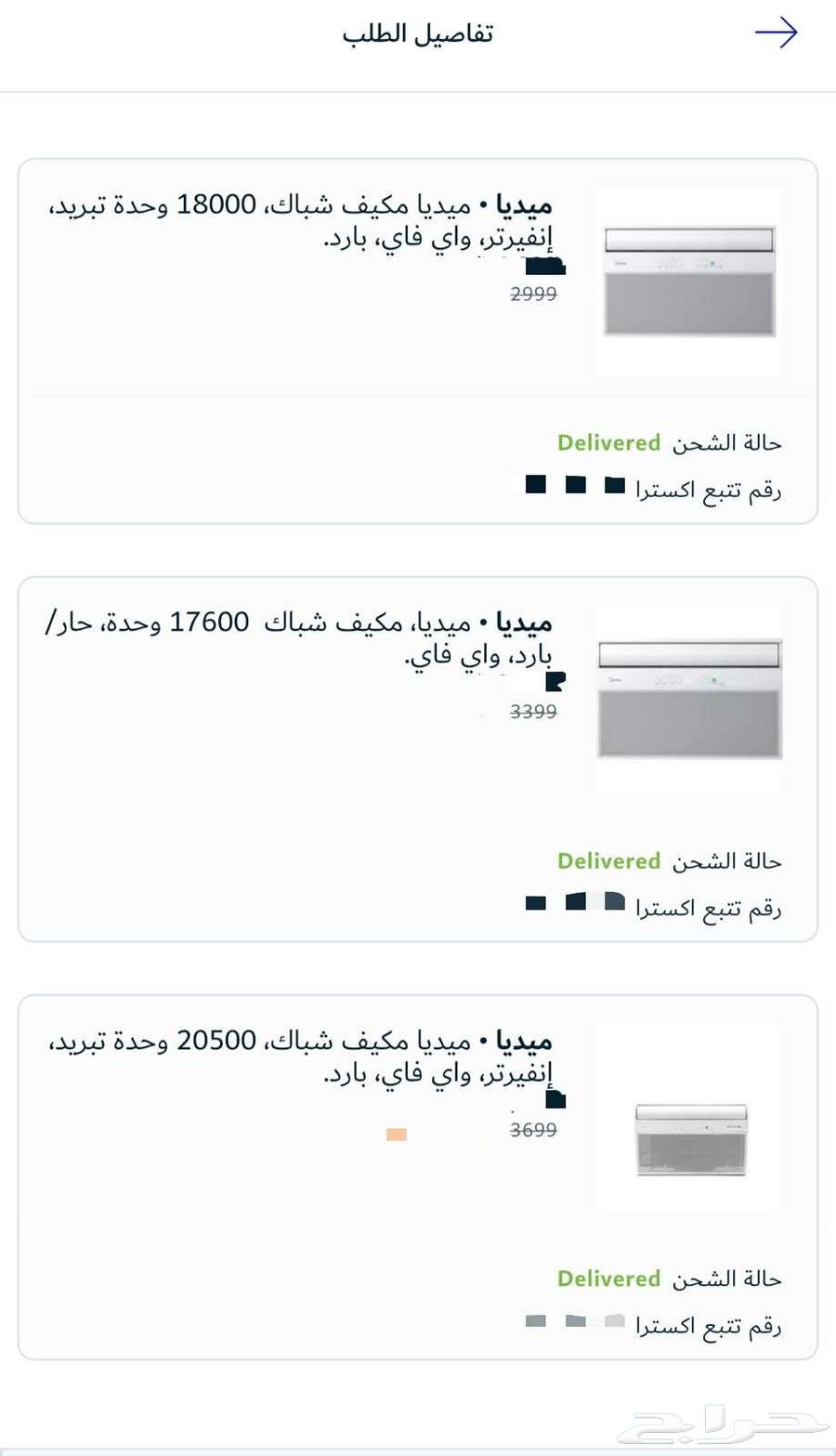Open the first order details card
Viewport: 836px width, 1456px height.
tap(418, 339)
